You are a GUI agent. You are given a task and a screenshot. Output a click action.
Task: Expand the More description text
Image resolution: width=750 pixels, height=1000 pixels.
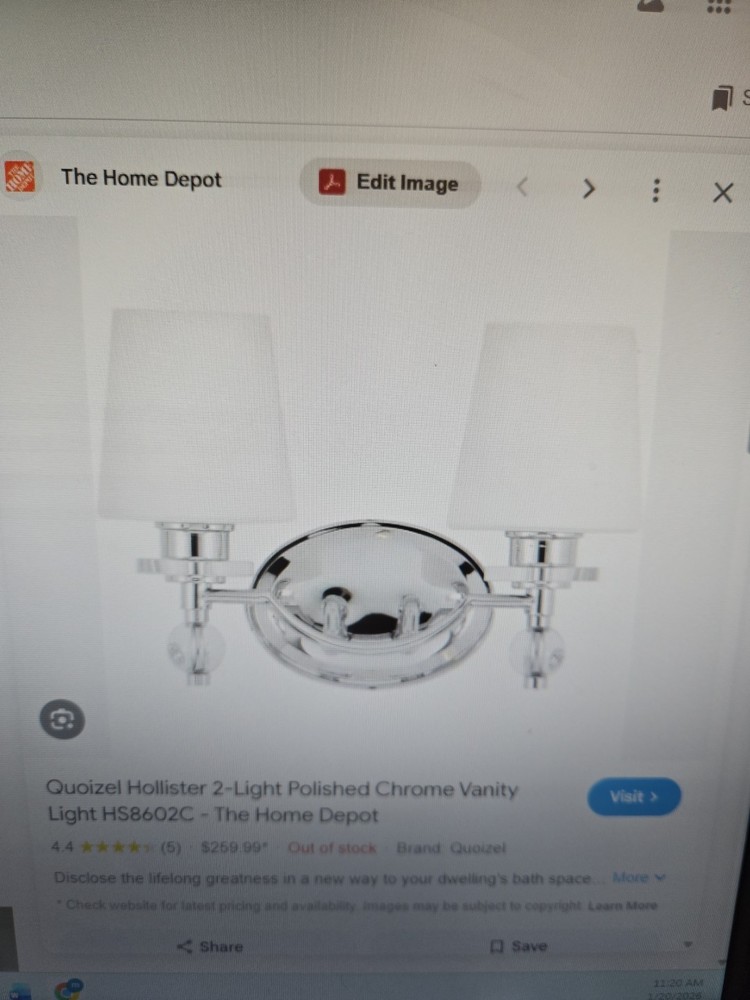(x=630, y=877)
